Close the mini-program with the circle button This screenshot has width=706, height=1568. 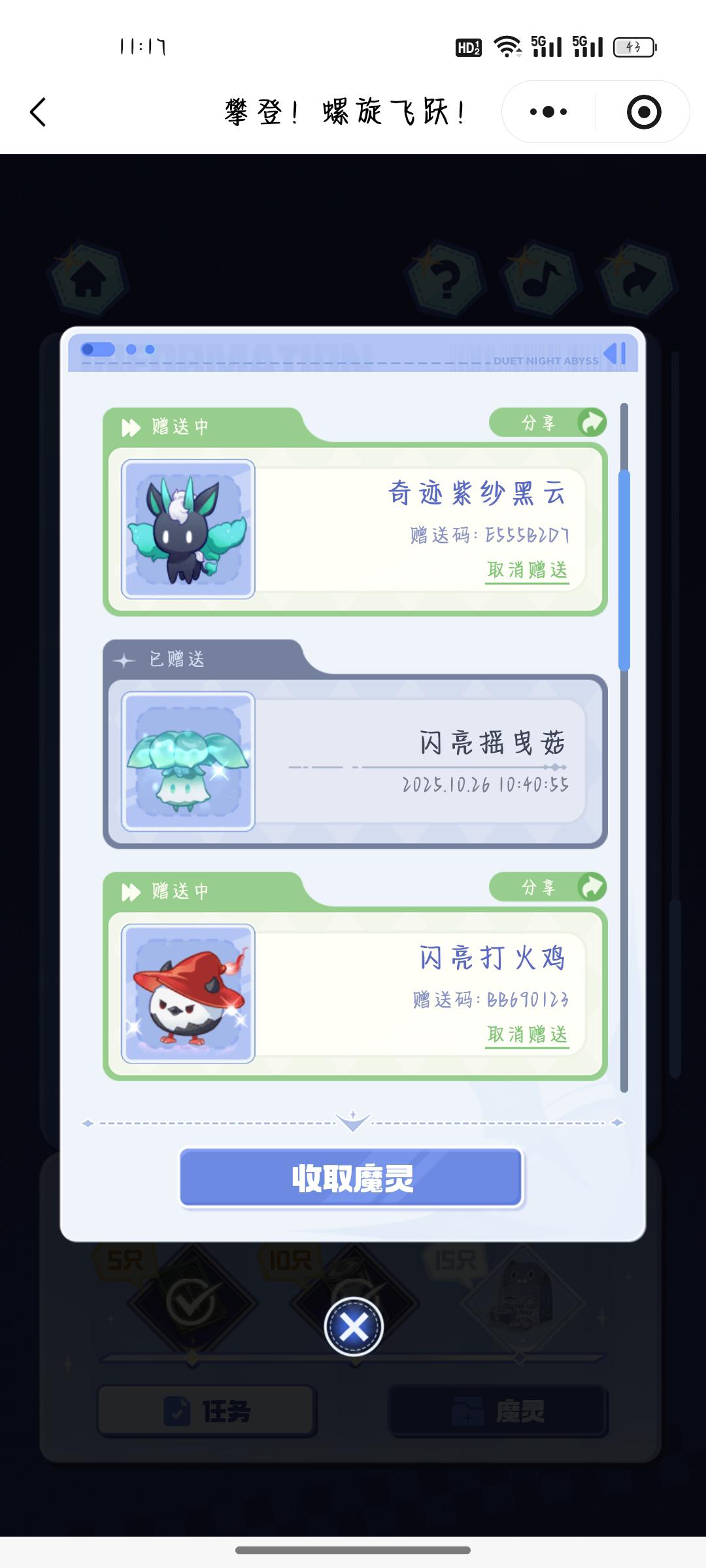(x=643, y=112)
